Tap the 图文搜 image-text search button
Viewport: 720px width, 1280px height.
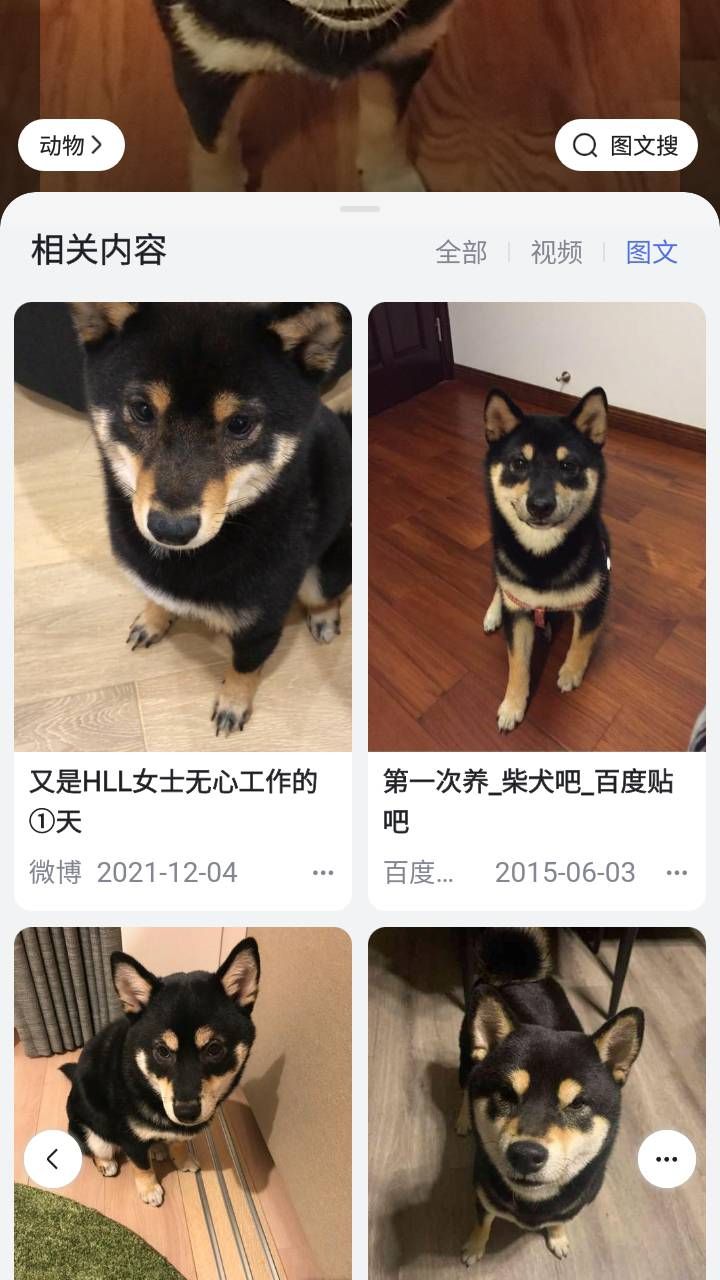tap(626, 145)
